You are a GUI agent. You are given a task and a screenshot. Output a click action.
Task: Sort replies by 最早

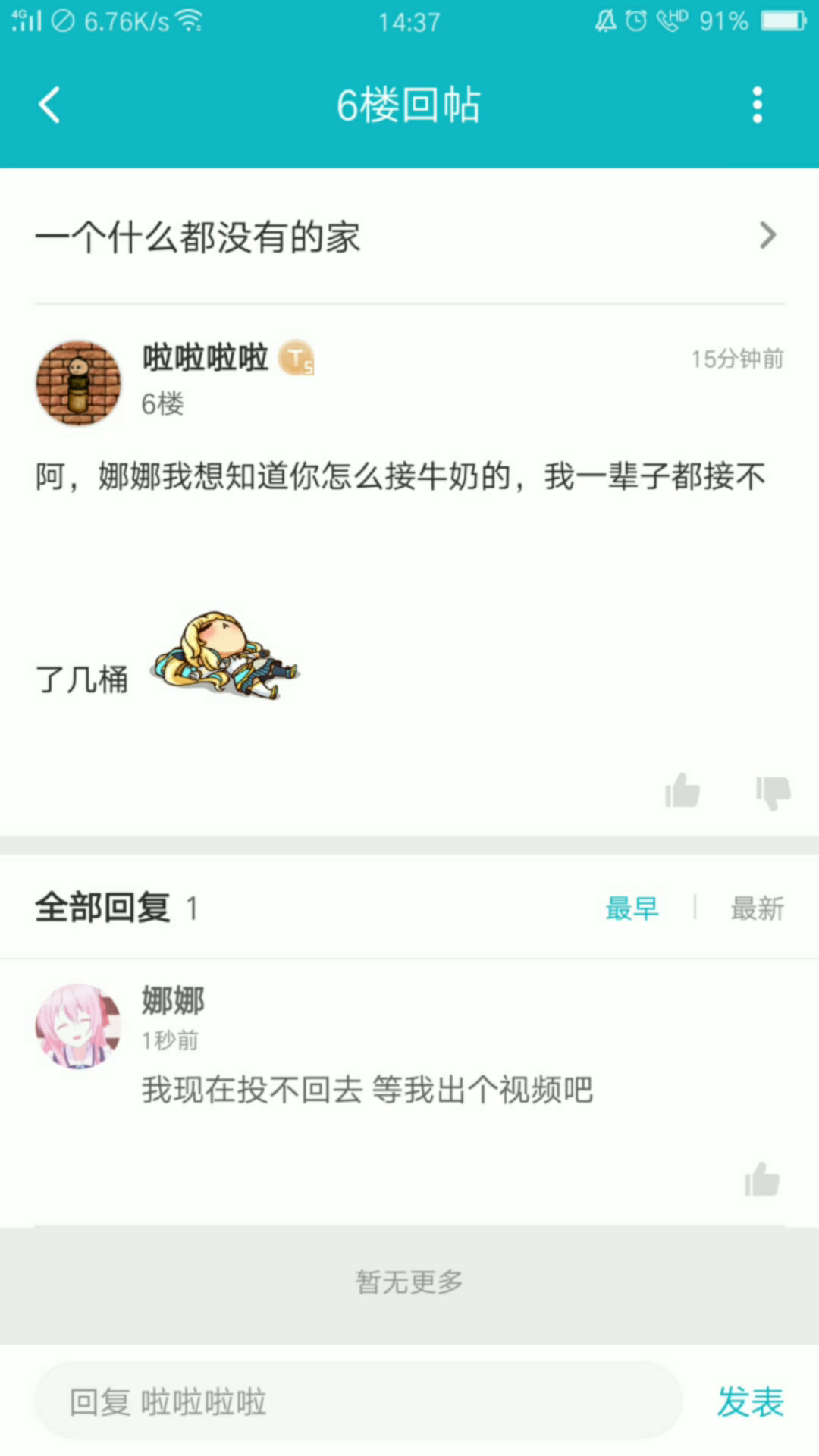point(632,908)
